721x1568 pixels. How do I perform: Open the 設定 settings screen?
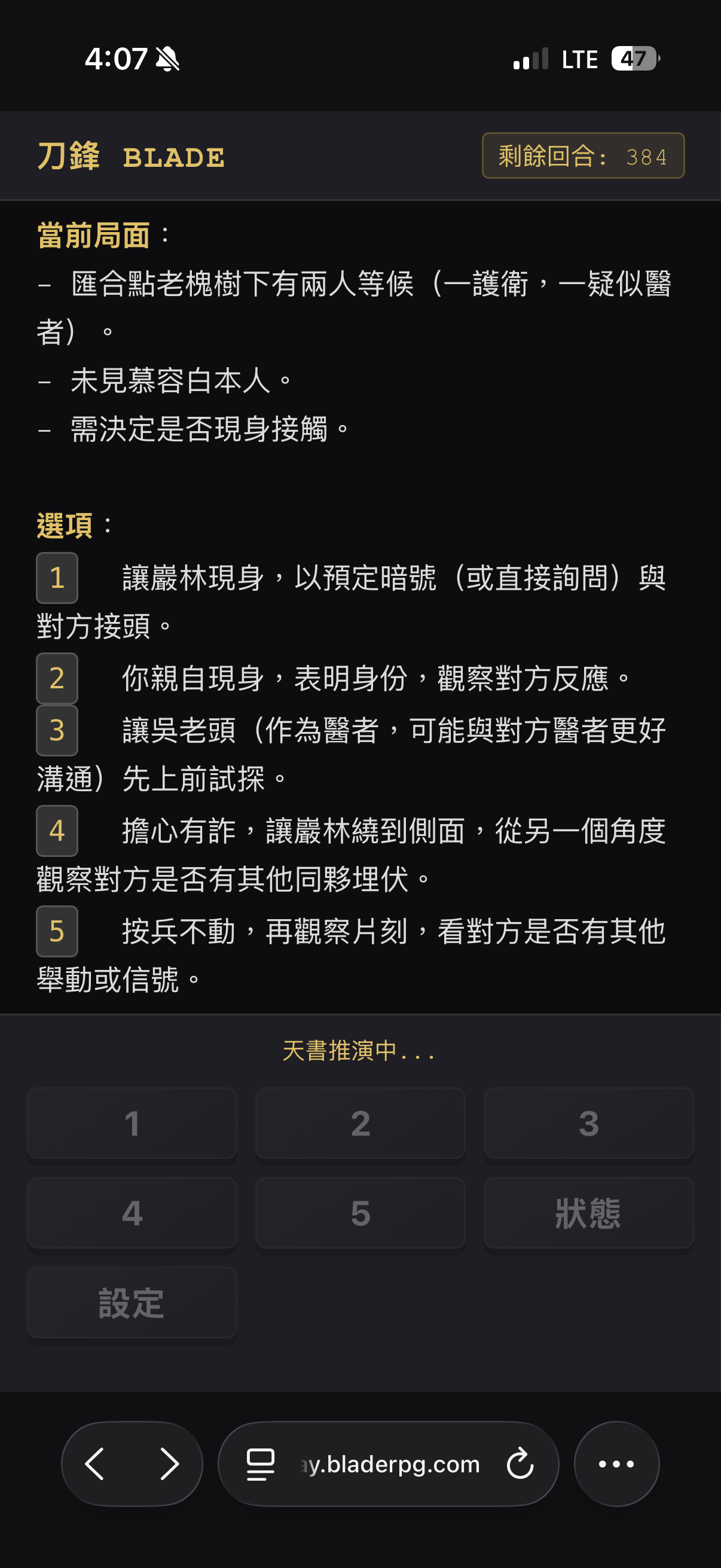coord(132,1302)
